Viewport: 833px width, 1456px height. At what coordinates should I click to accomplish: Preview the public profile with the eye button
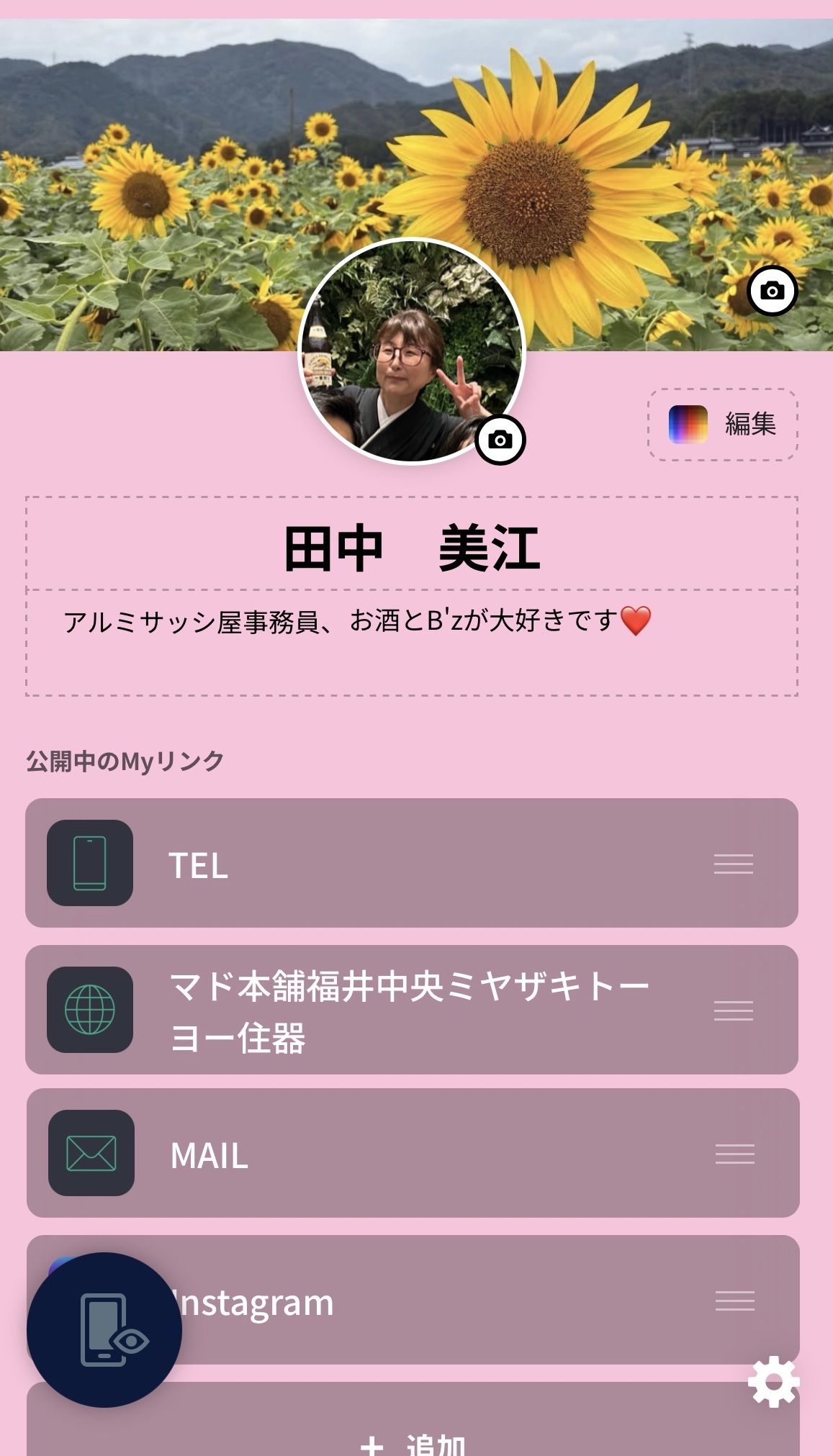pyautogui.click(x=104, y=1329)
